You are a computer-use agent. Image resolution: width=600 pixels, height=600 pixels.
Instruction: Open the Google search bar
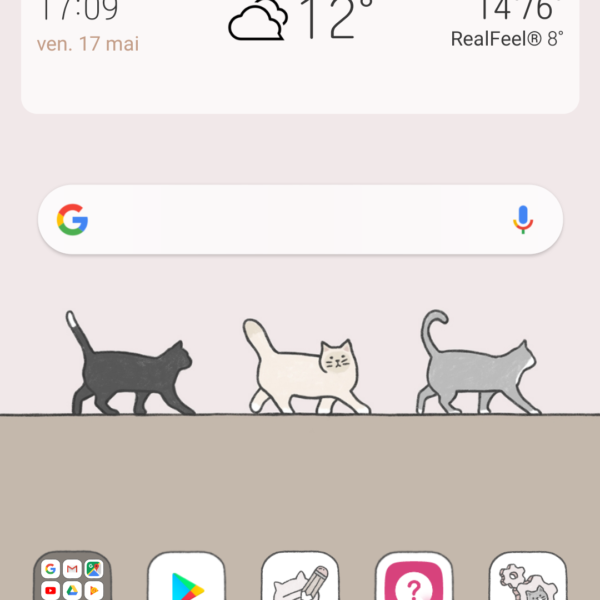coord(290,220)
